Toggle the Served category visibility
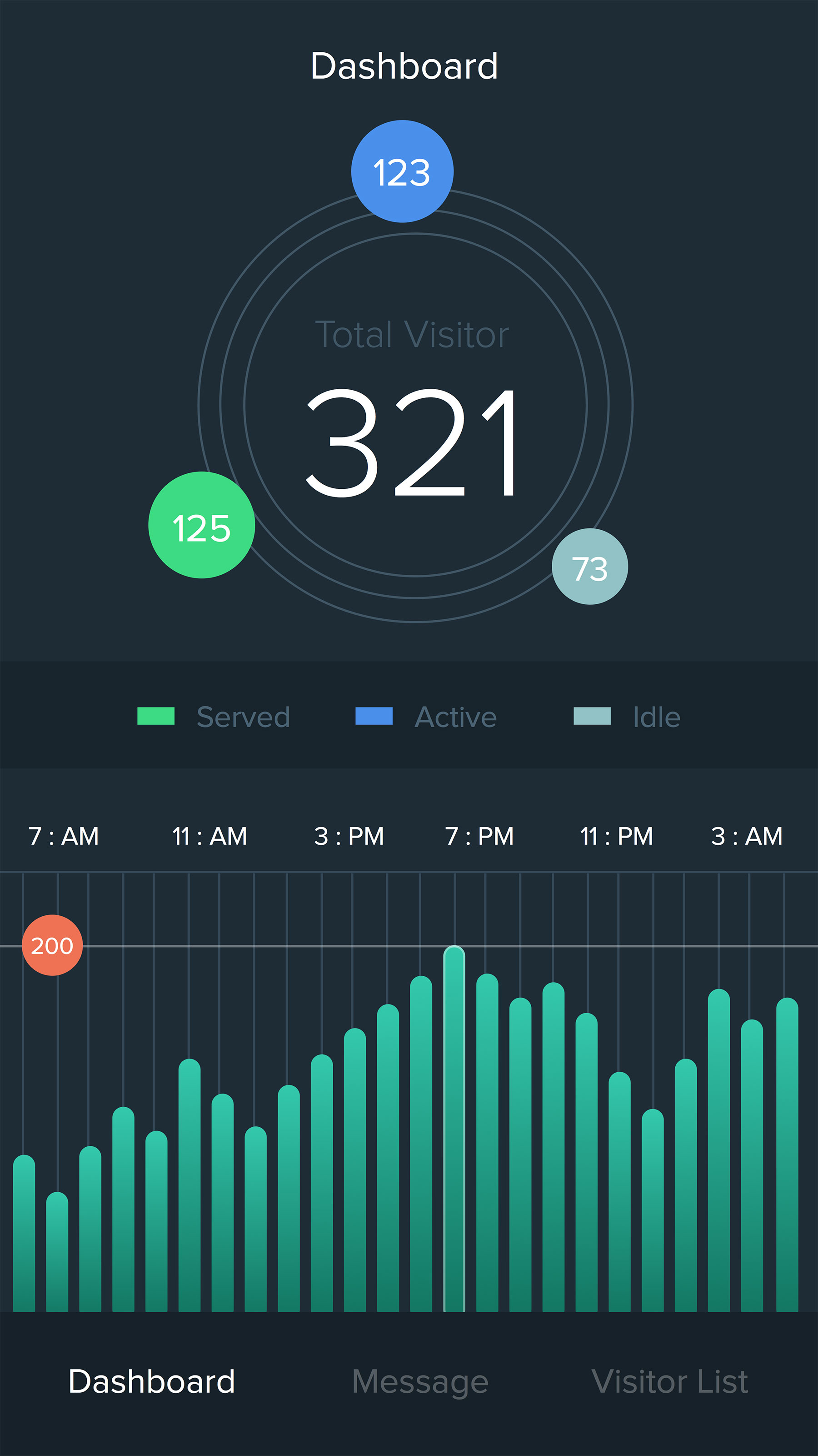The image size is (818, 1456). coord(243,716)
